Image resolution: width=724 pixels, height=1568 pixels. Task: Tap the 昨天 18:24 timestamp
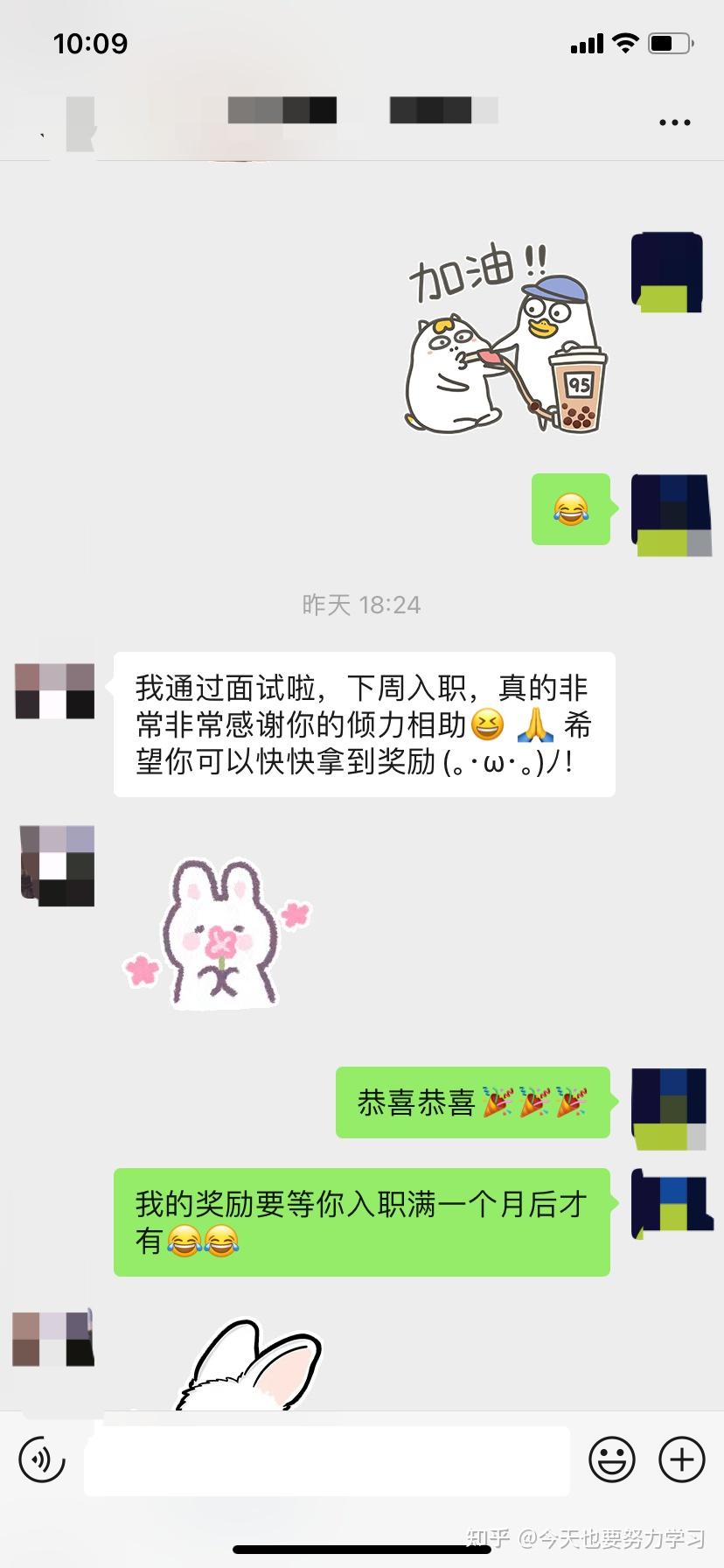pos(362,604)
